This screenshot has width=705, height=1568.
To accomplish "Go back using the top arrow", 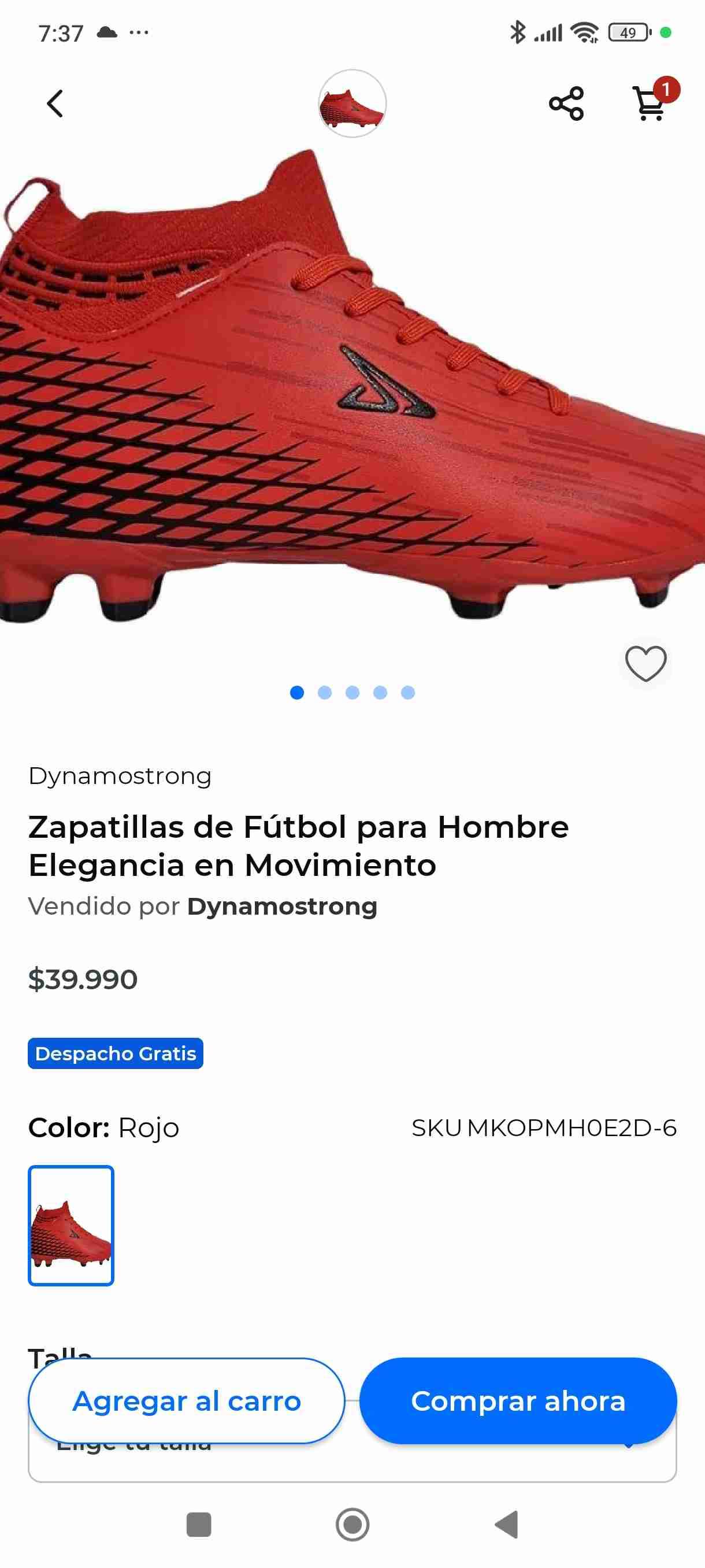I will click(x=55, y=103).
